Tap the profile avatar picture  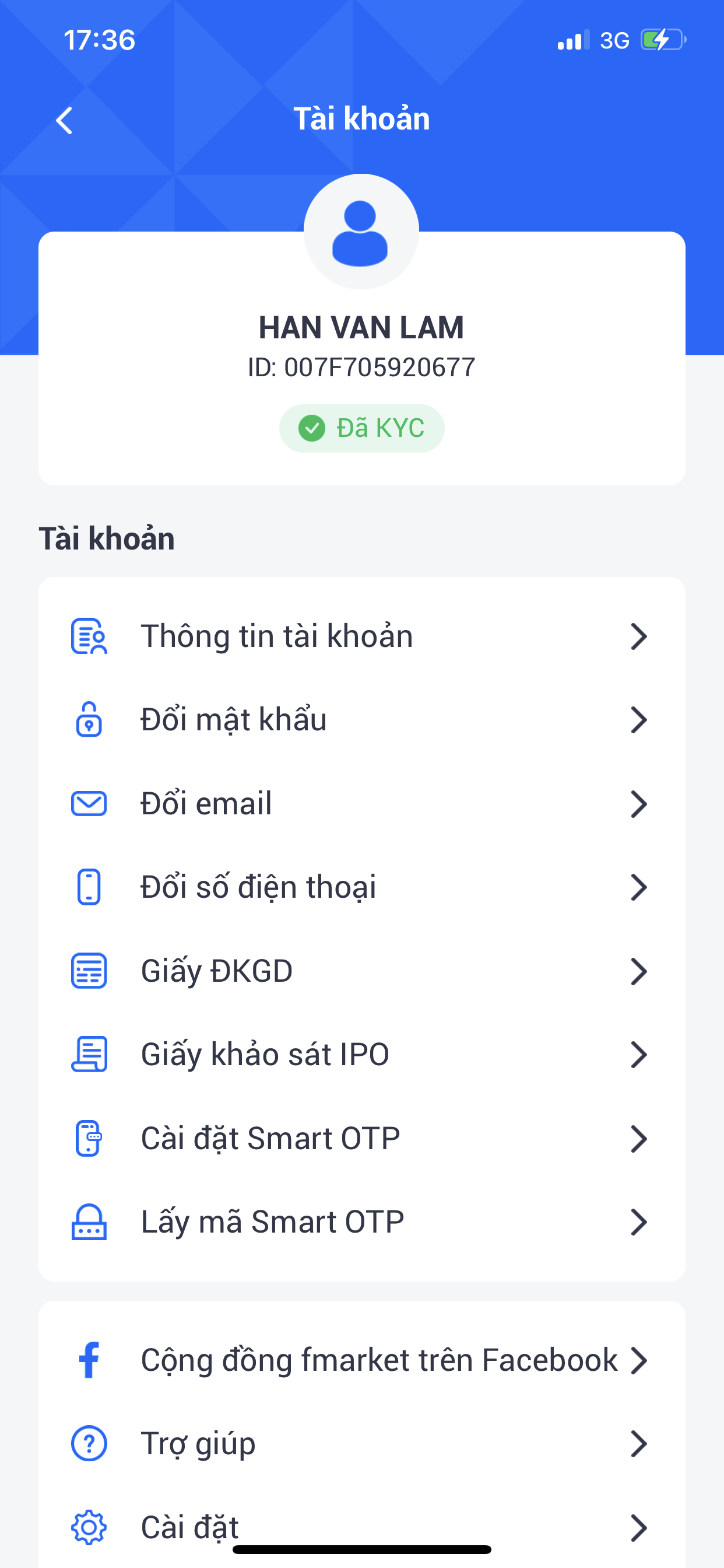(x=361, y=232)
